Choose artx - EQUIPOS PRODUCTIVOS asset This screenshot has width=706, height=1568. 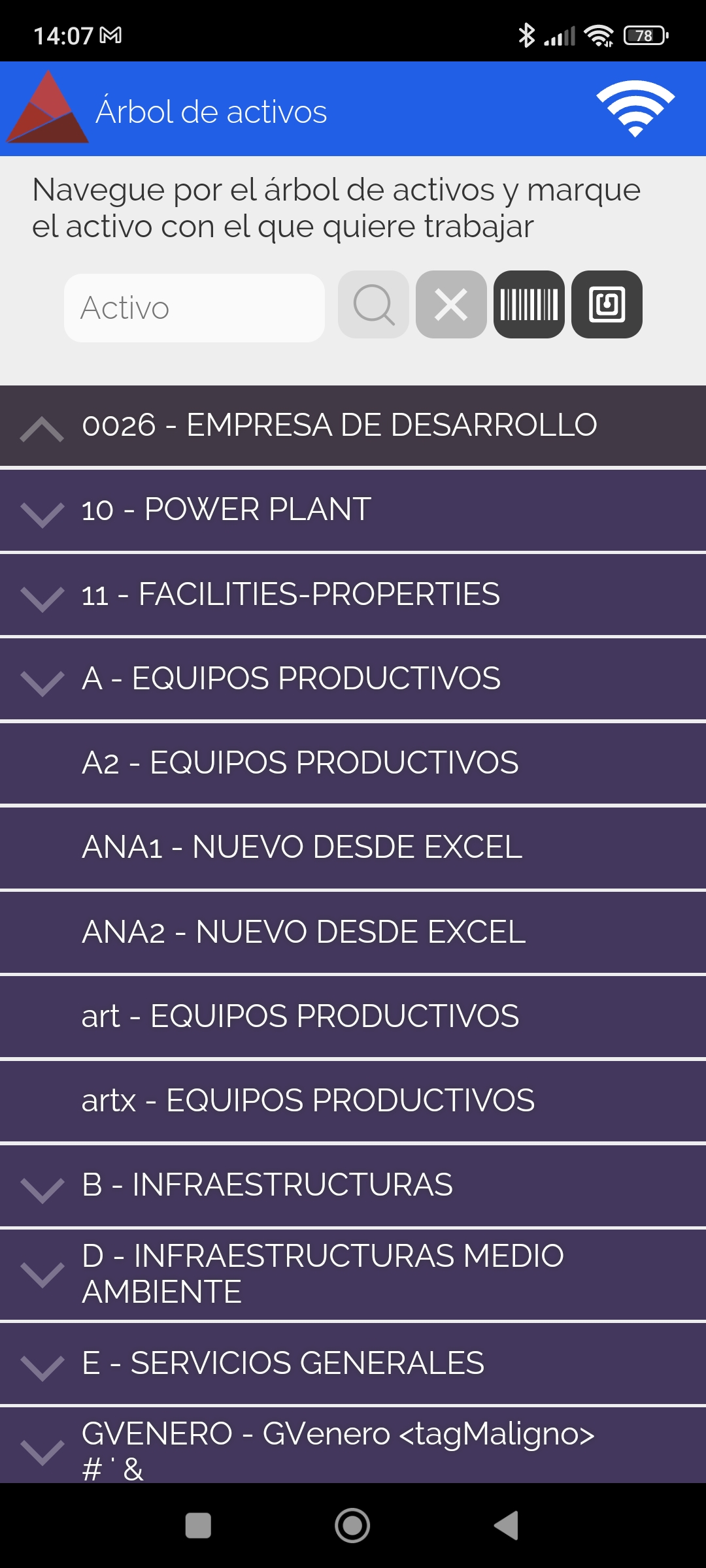[x=353, y=1100]
